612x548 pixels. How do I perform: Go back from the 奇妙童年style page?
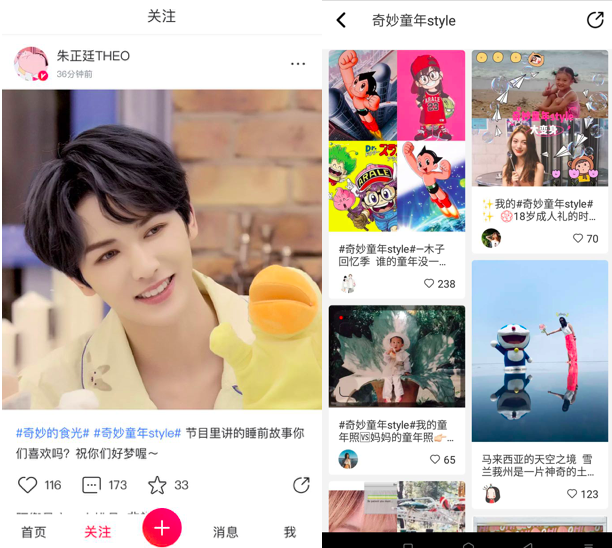pyautogui.click(x=341, y=20)
